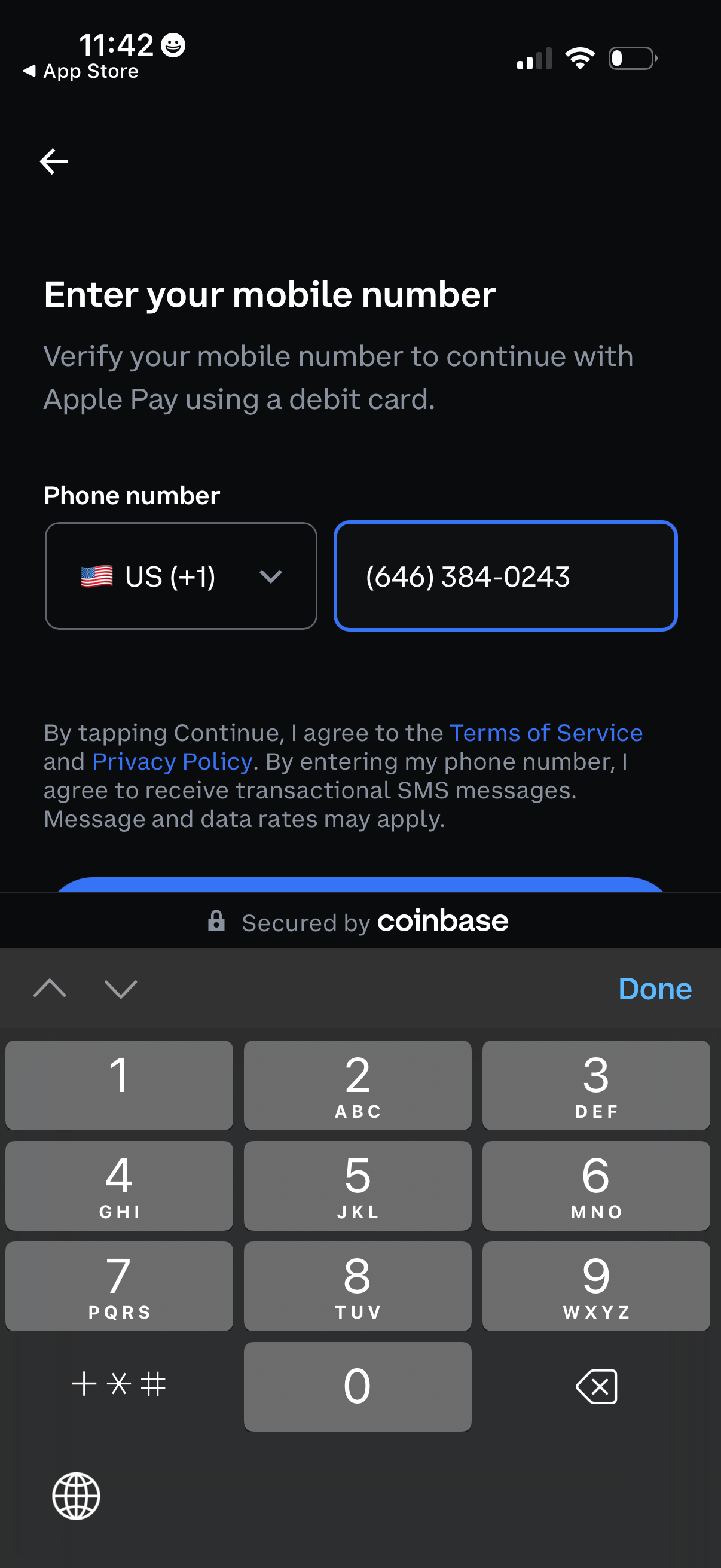Screen dimensions: 721x1568
Task: Tap the next-field chevron above the keyboard
Action: tap(121, 988)
